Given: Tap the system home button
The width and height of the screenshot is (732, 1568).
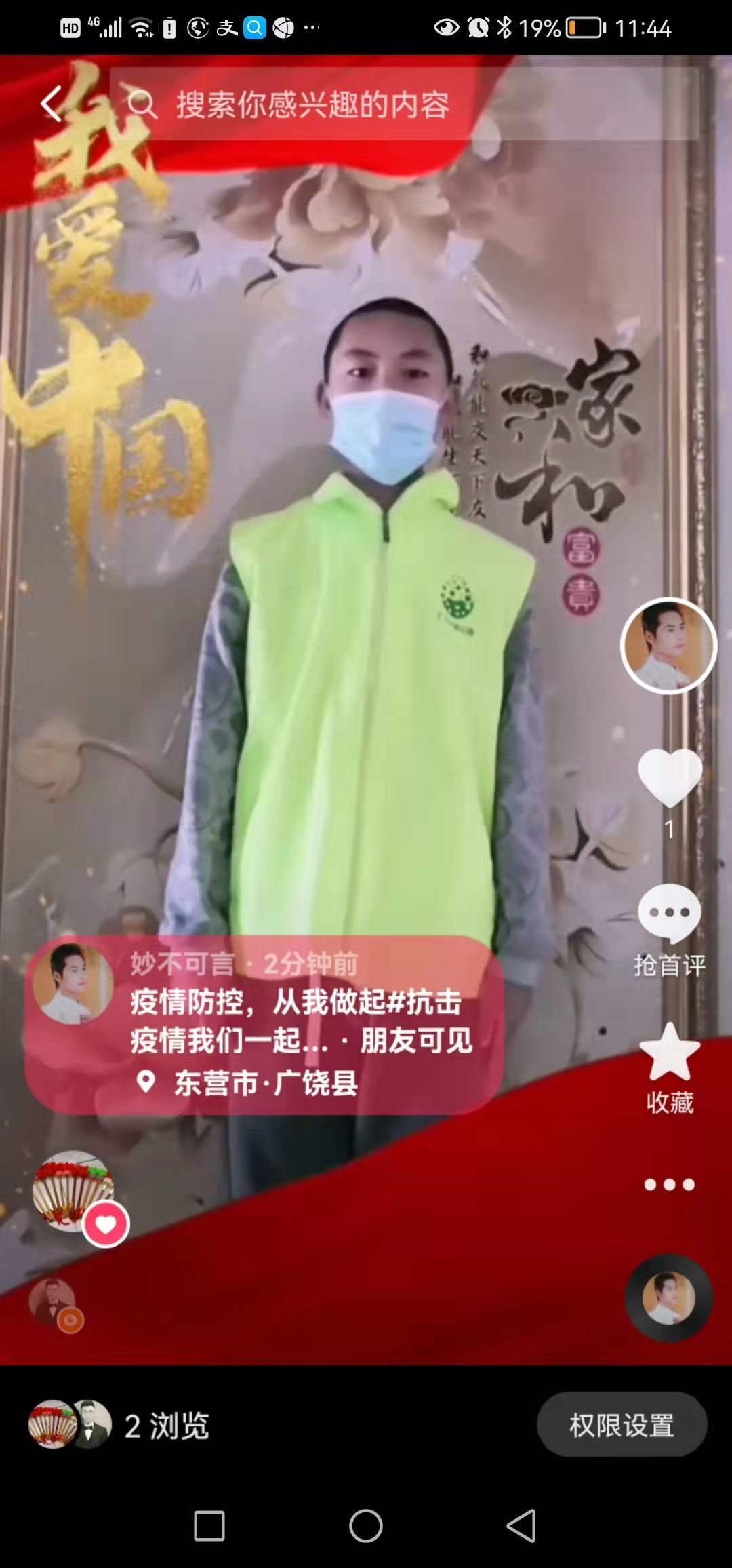Looking at the screenshot, I should pos(366,1526).
